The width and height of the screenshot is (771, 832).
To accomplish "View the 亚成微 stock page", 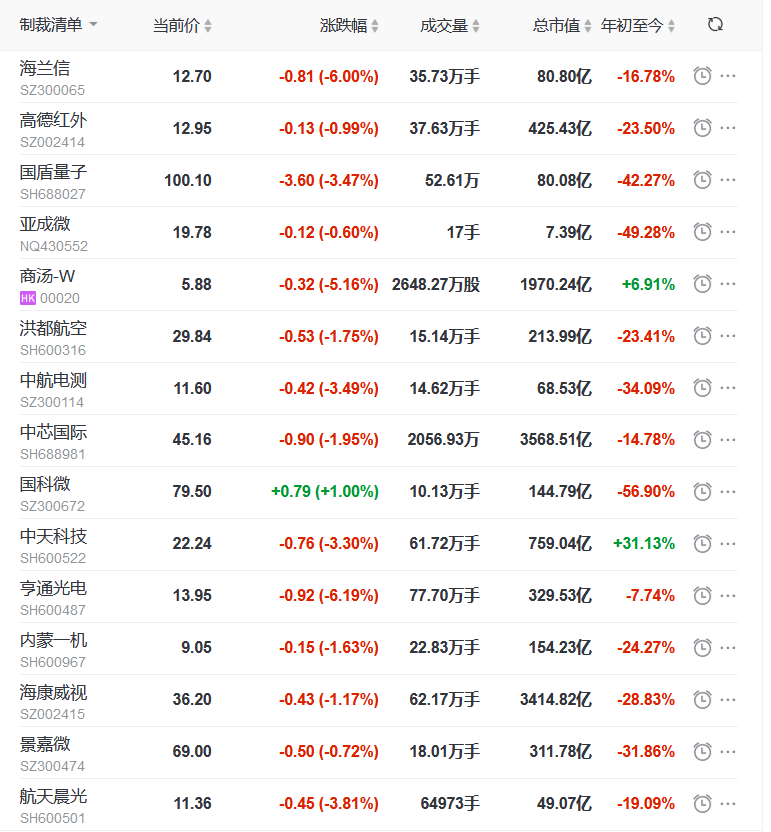I will pos(45,224).
